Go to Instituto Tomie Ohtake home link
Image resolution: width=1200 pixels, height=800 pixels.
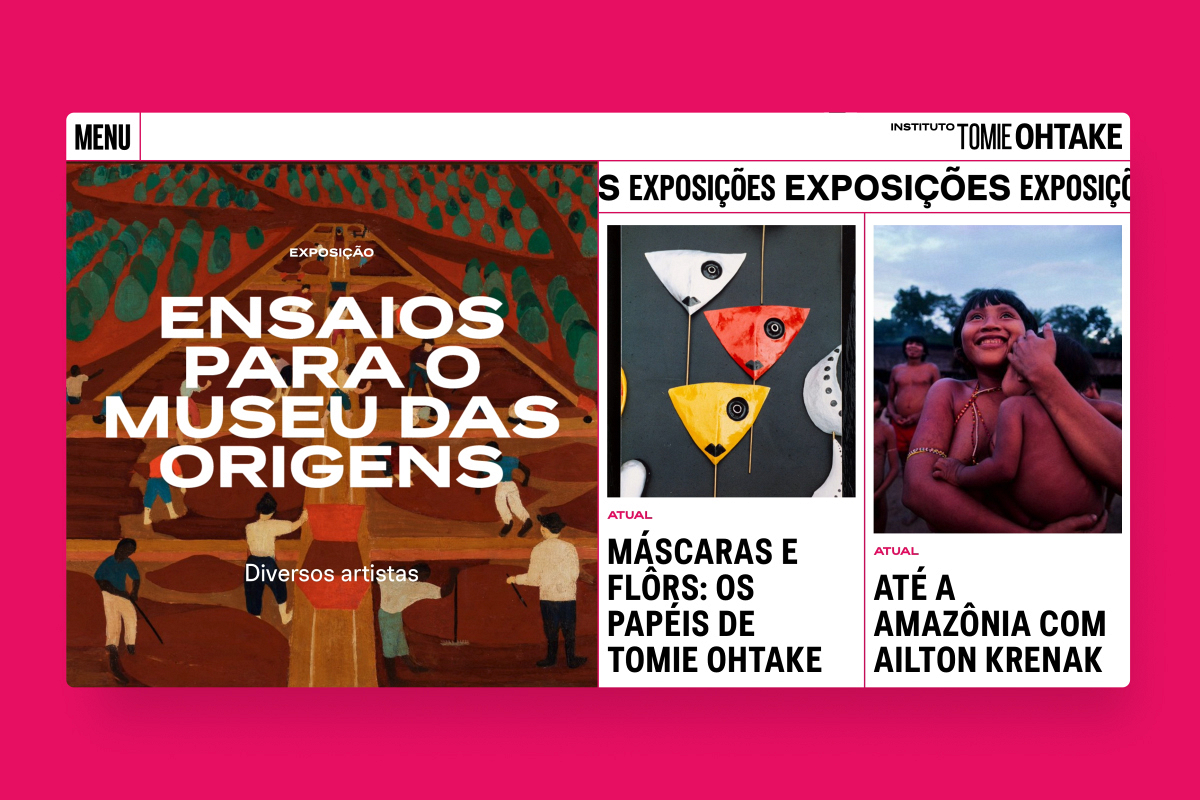1006,136
